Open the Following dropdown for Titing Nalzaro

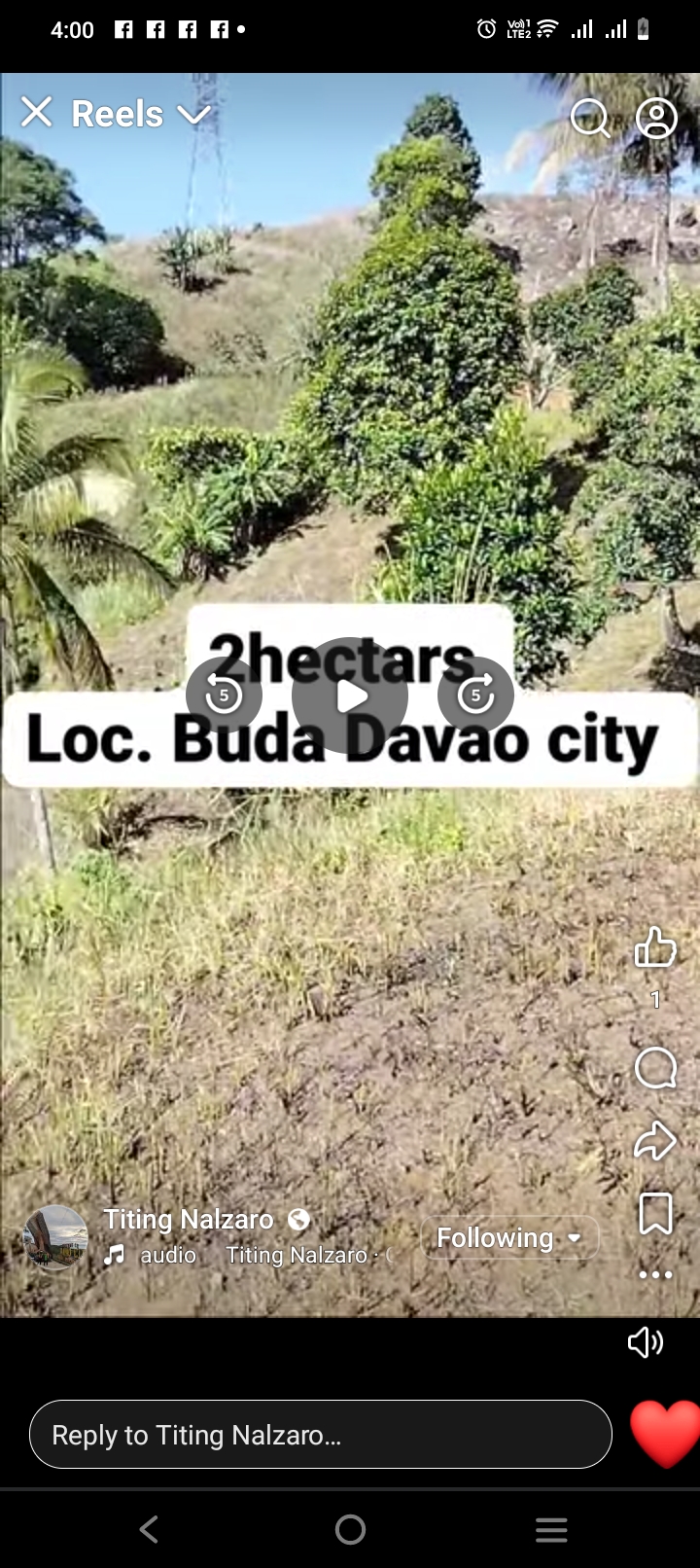click(x=509, y=1237)
